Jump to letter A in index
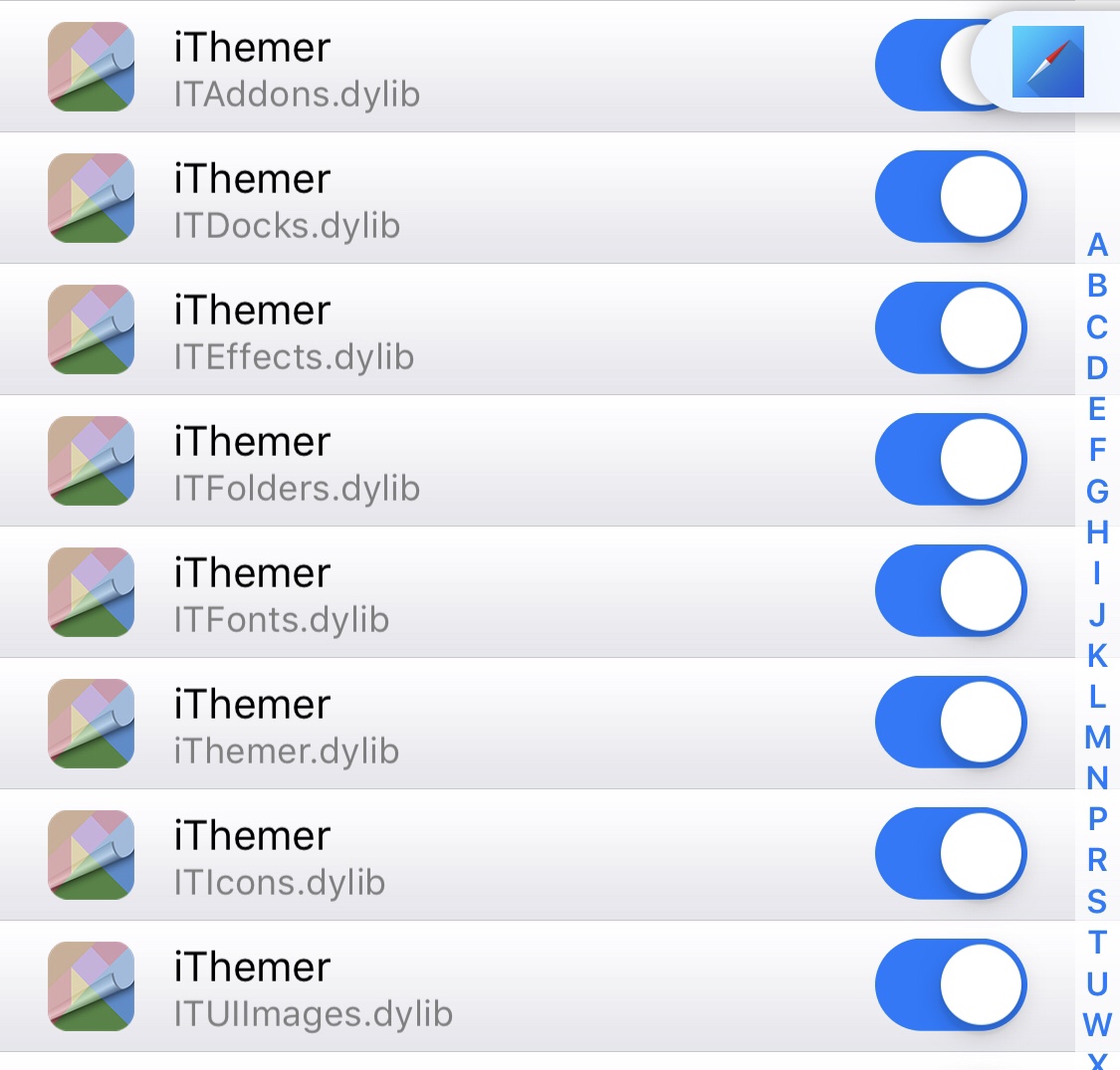This screenshot has height=1070, width=1120. coord(1097,245)
